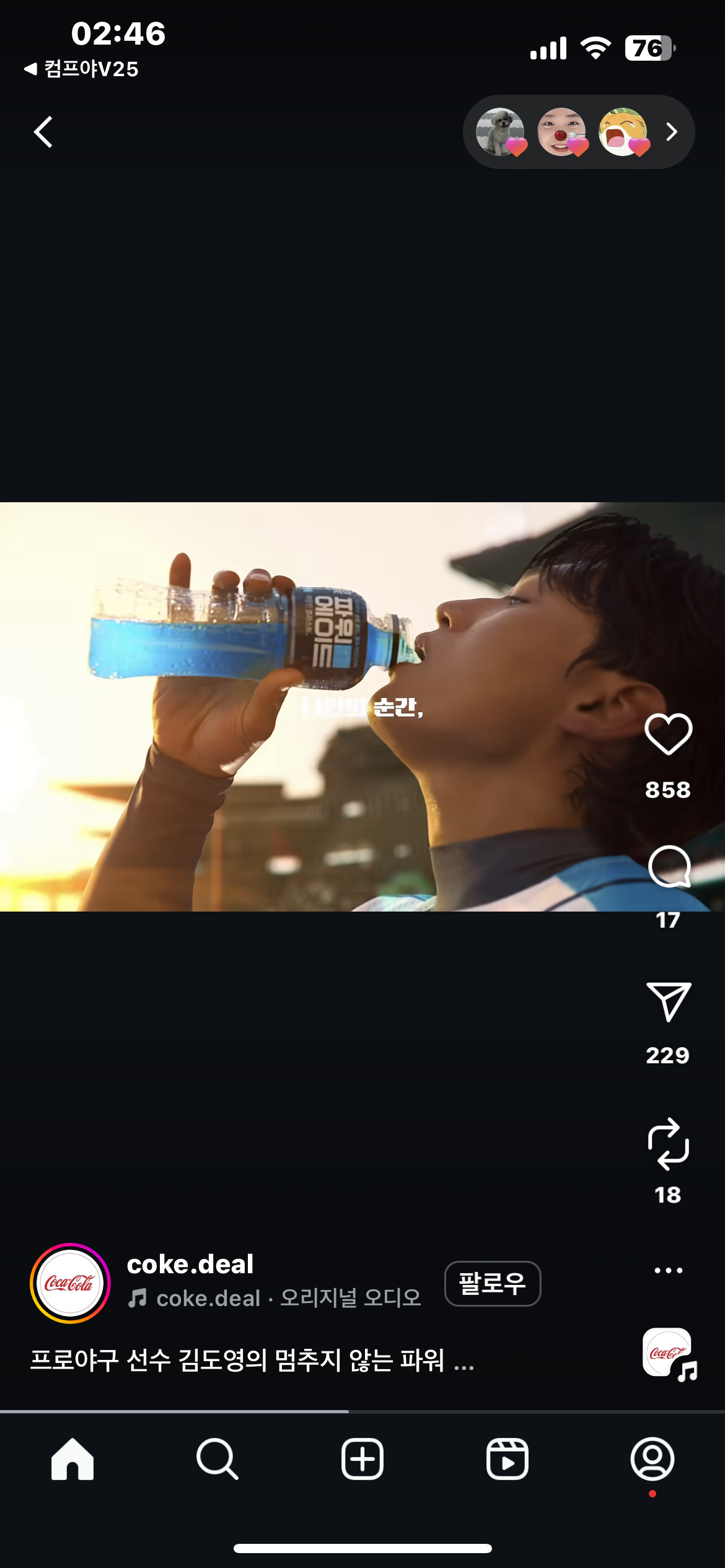The image size is (725, 1568).
Task: Return to 컴프야V25 app via status bar
Action: 81,69
